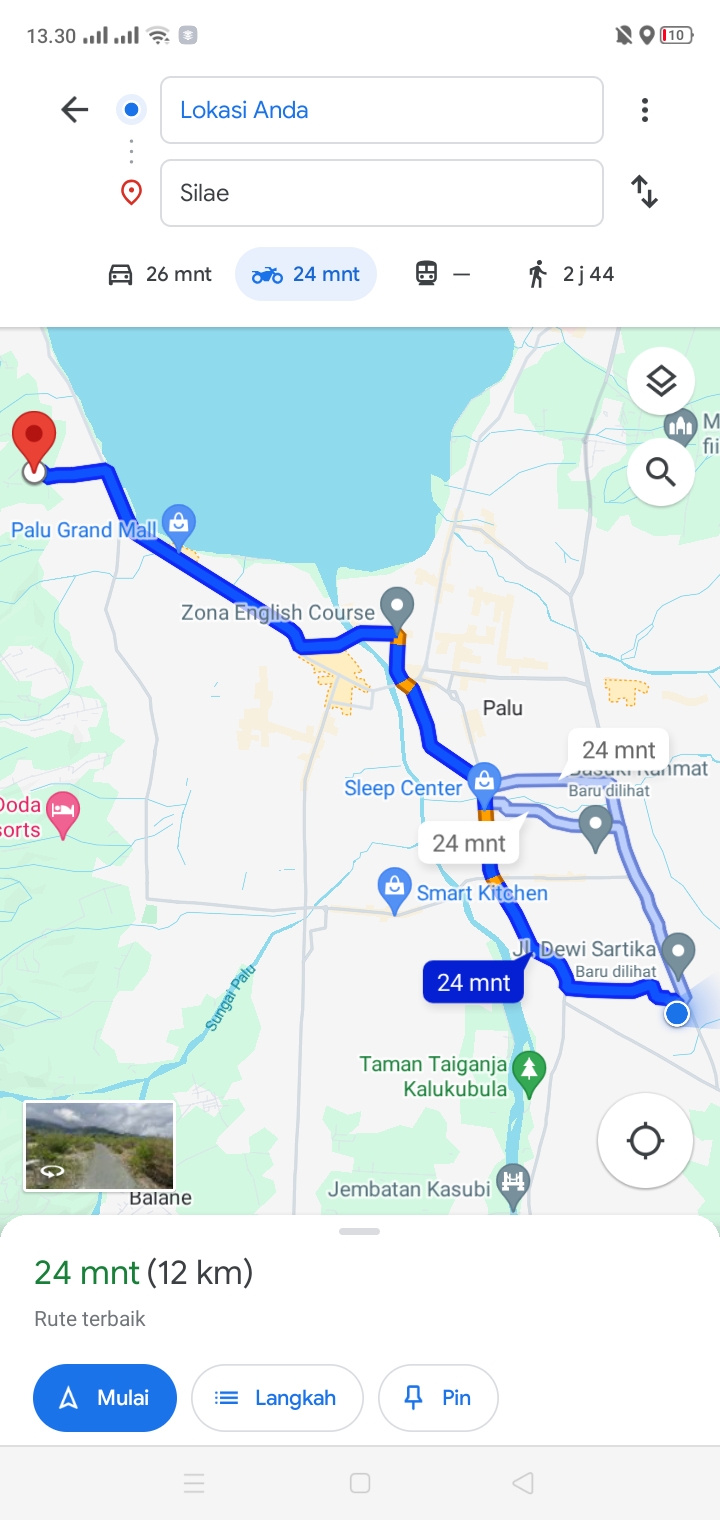
Task: Open the map layers button
Action: (x=661, y=380)
